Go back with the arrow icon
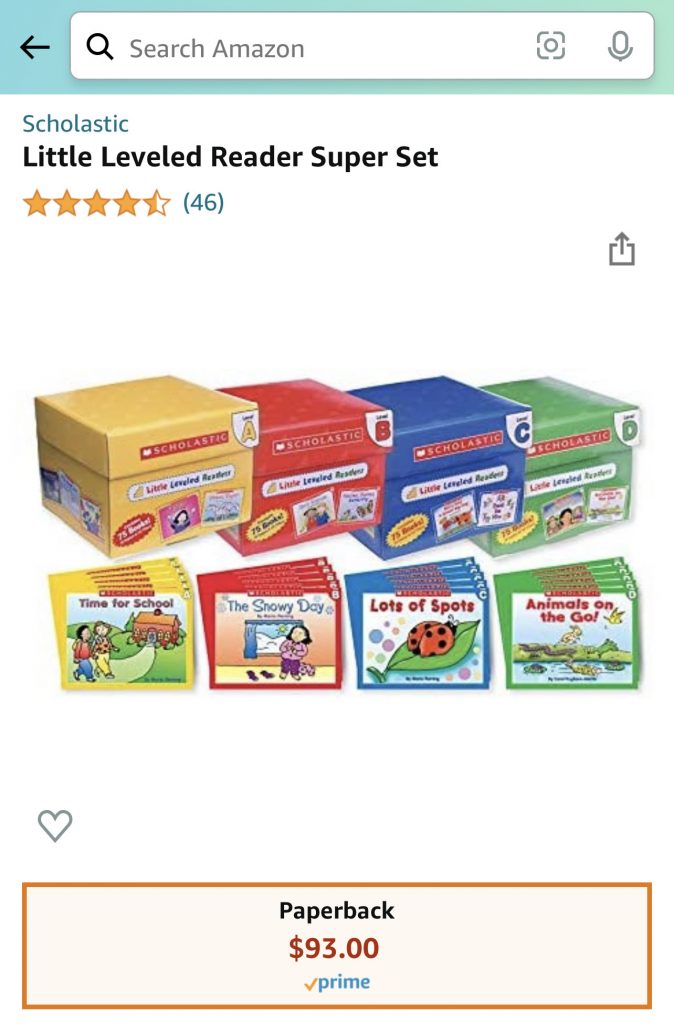The image size is (674, 1024). (34, 47)
